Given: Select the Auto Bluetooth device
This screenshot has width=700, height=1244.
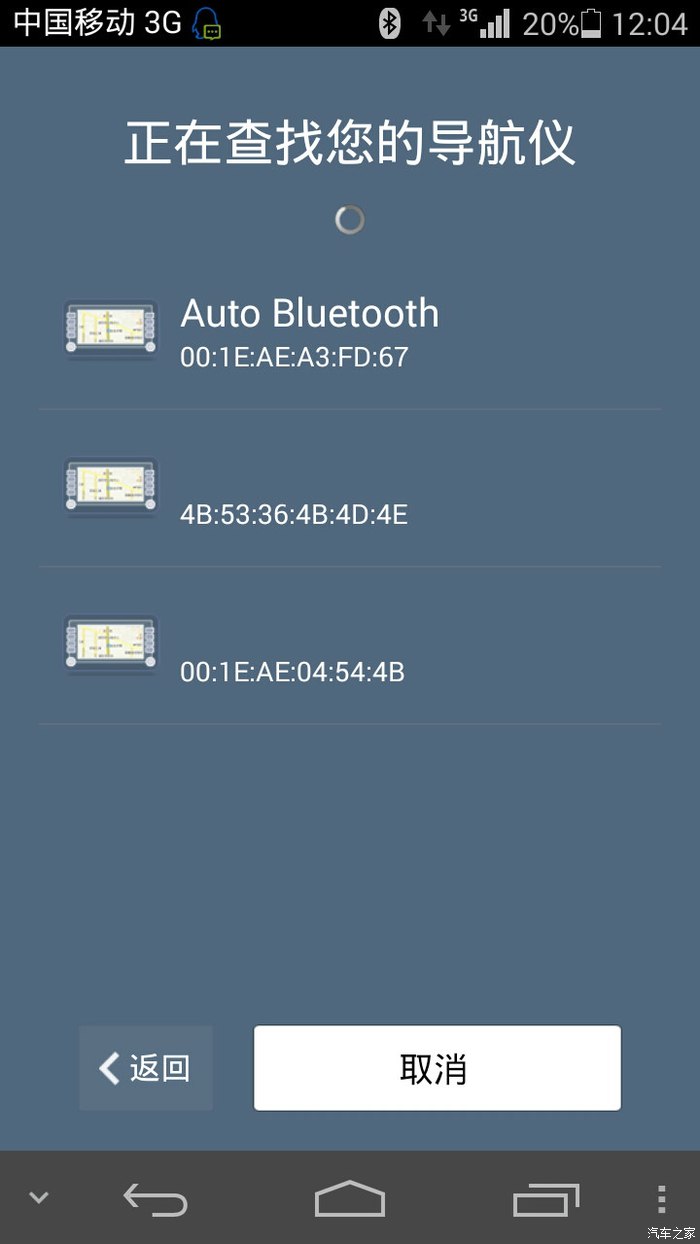Looking at the screenshot, I should (x=349, y=331).
